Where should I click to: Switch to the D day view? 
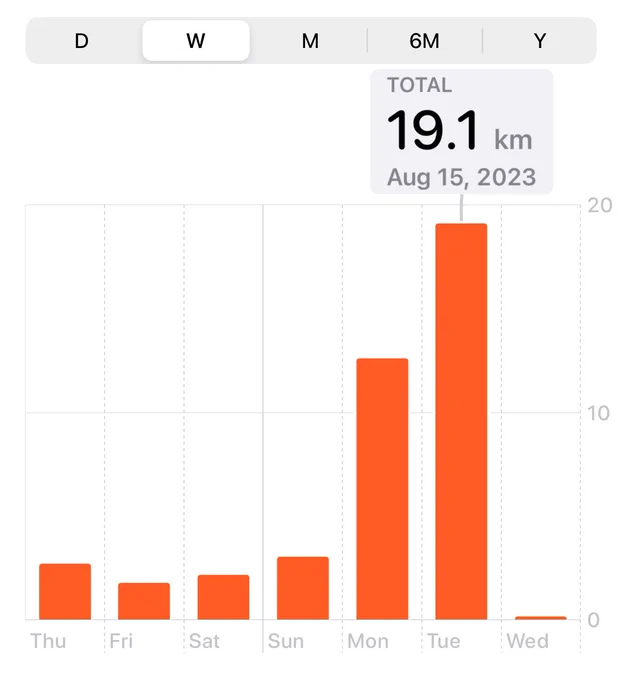pyautogui.click(x=82, y=41)
